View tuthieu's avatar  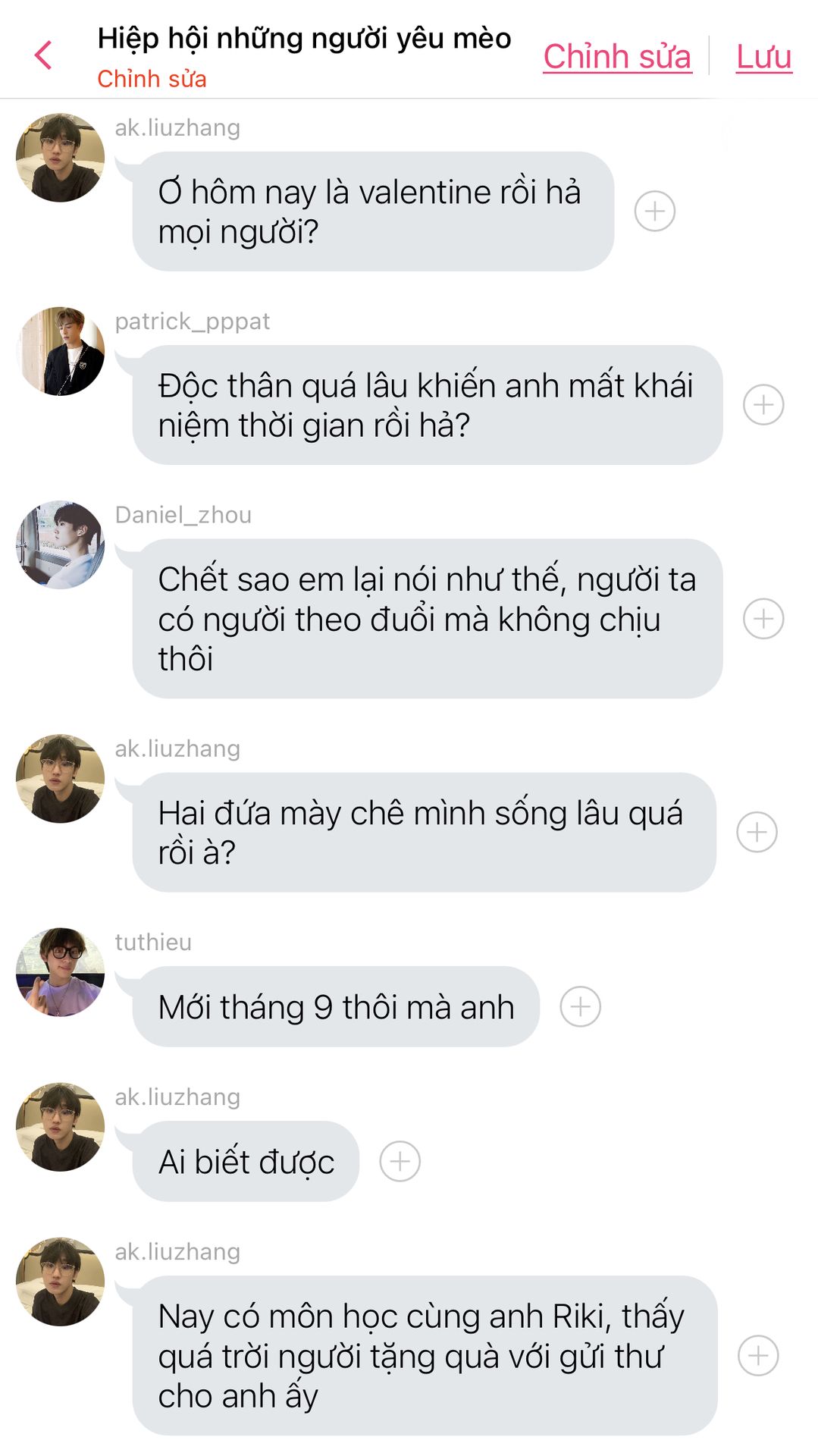61,972
